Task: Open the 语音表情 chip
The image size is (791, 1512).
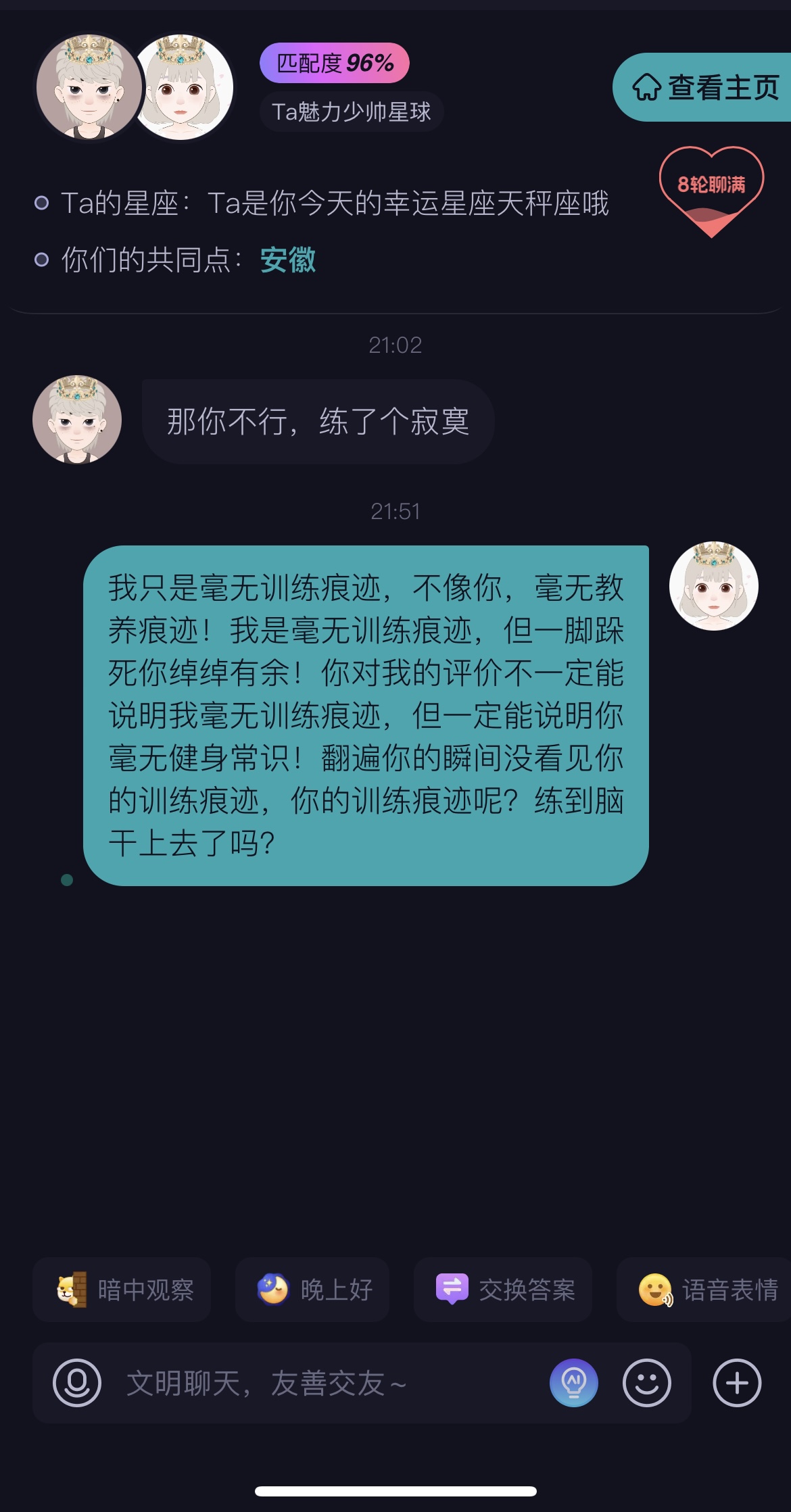Action: pyautogui.click(x=704, y=1290)
